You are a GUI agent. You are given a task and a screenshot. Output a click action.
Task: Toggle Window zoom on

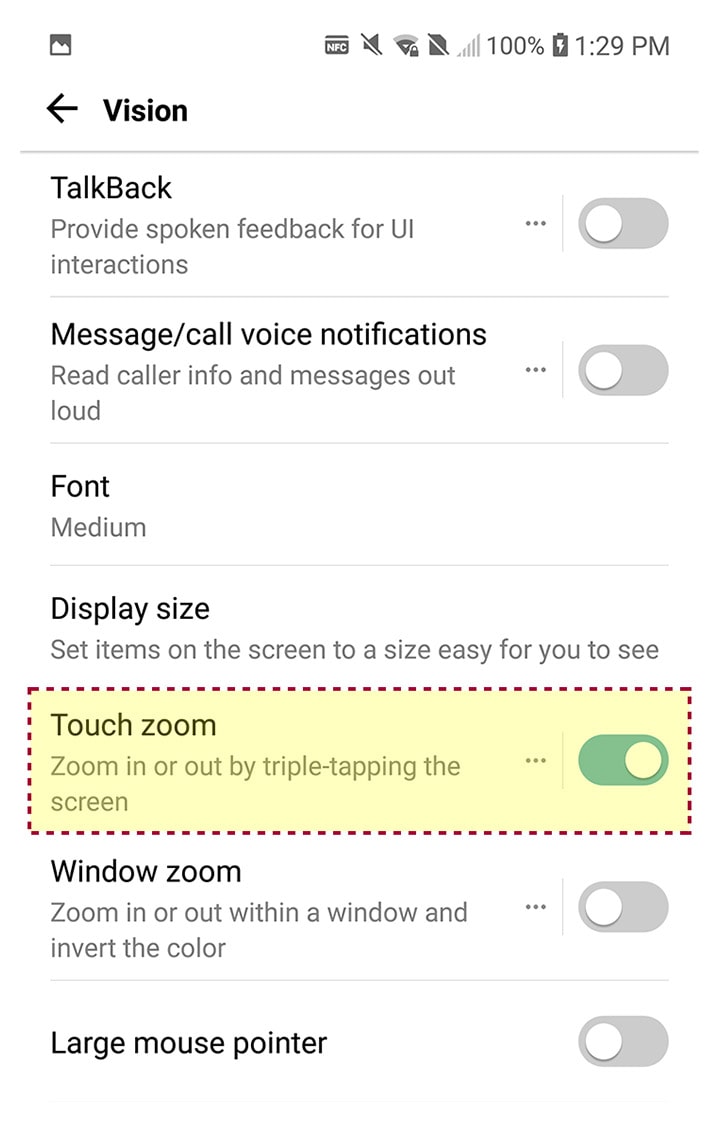click(x=622, y=908)
